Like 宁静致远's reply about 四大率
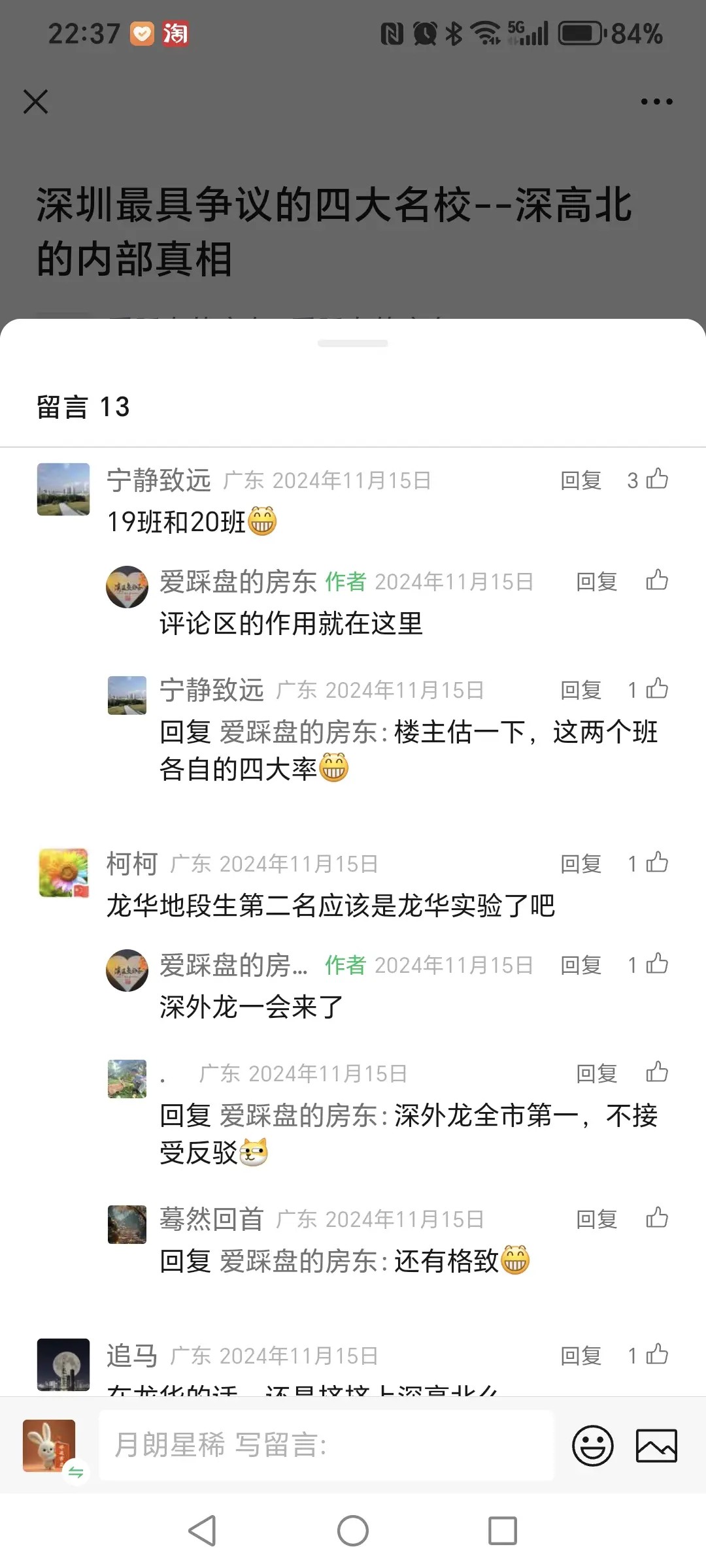The height and width of the screenshot is (1568, 706). pos(656,689)
